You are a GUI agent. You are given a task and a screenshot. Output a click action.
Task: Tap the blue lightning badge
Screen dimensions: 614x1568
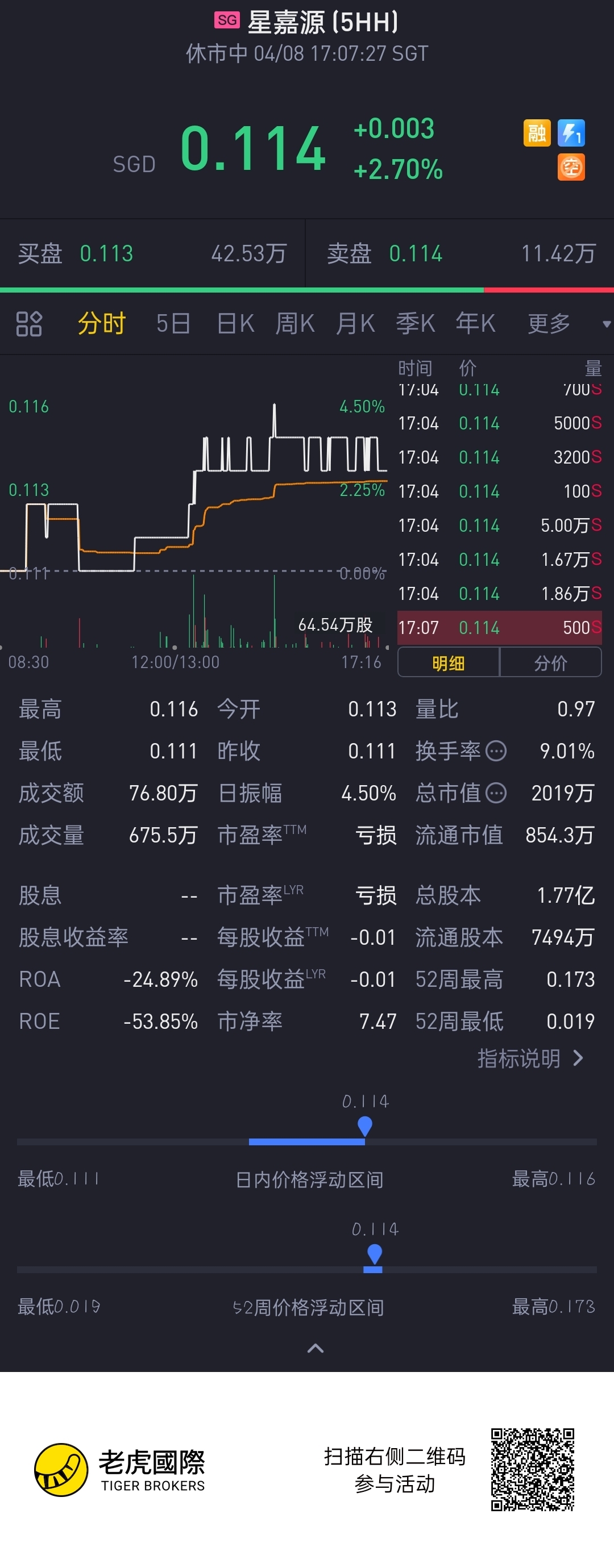[x=571, y=134]
